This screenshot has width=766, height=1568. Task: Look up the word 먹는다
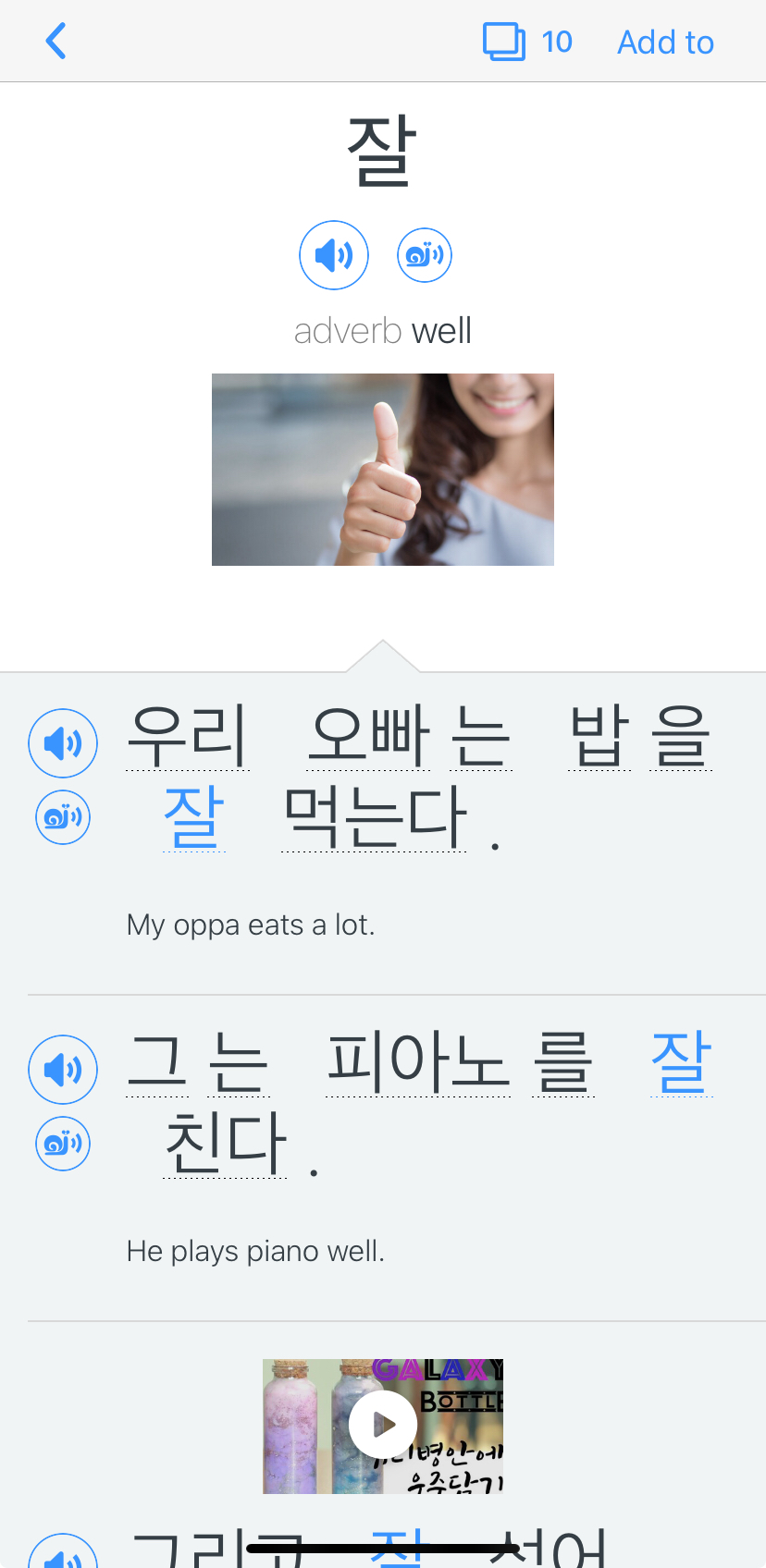coord(374,817)
